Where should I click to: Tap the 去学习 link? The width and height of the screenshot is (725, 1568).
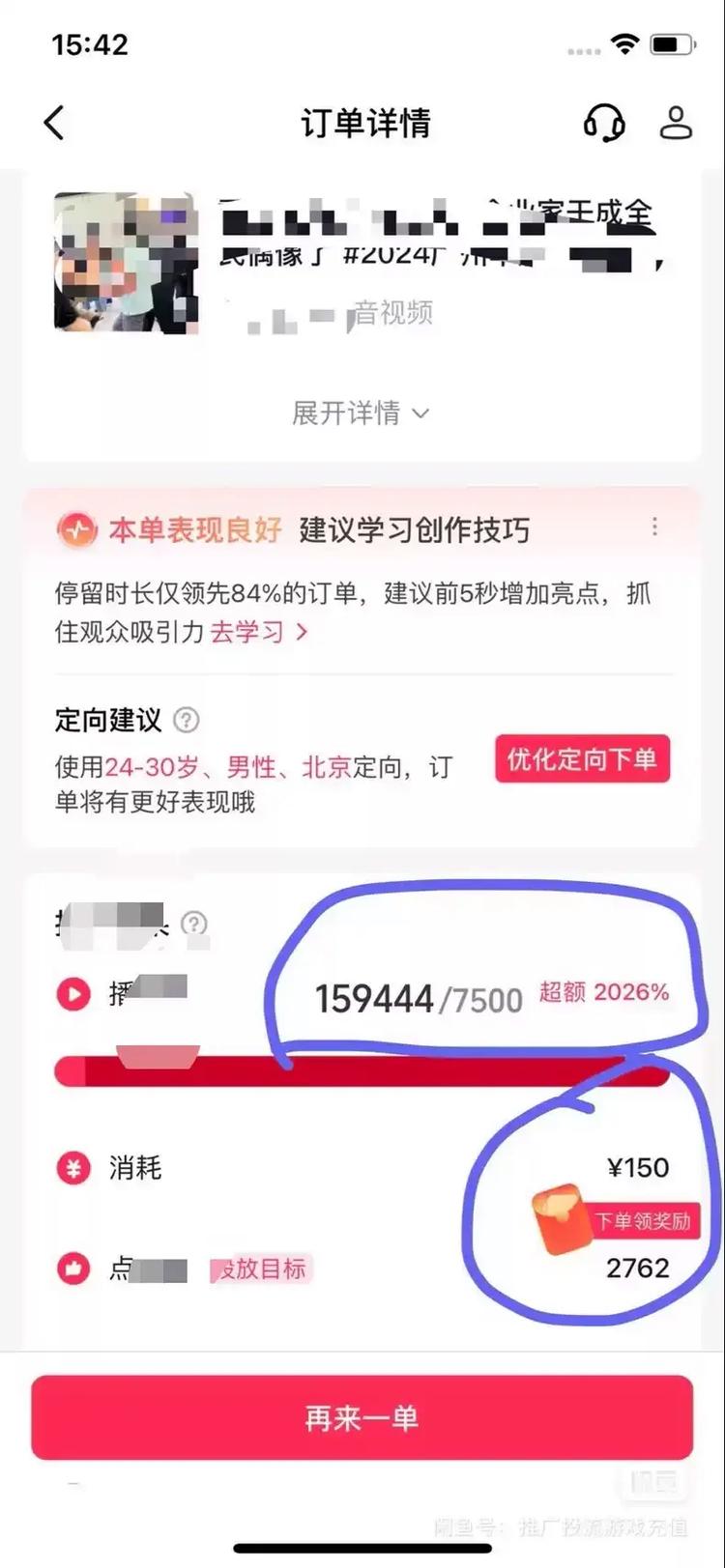click(x=258, y=632)
